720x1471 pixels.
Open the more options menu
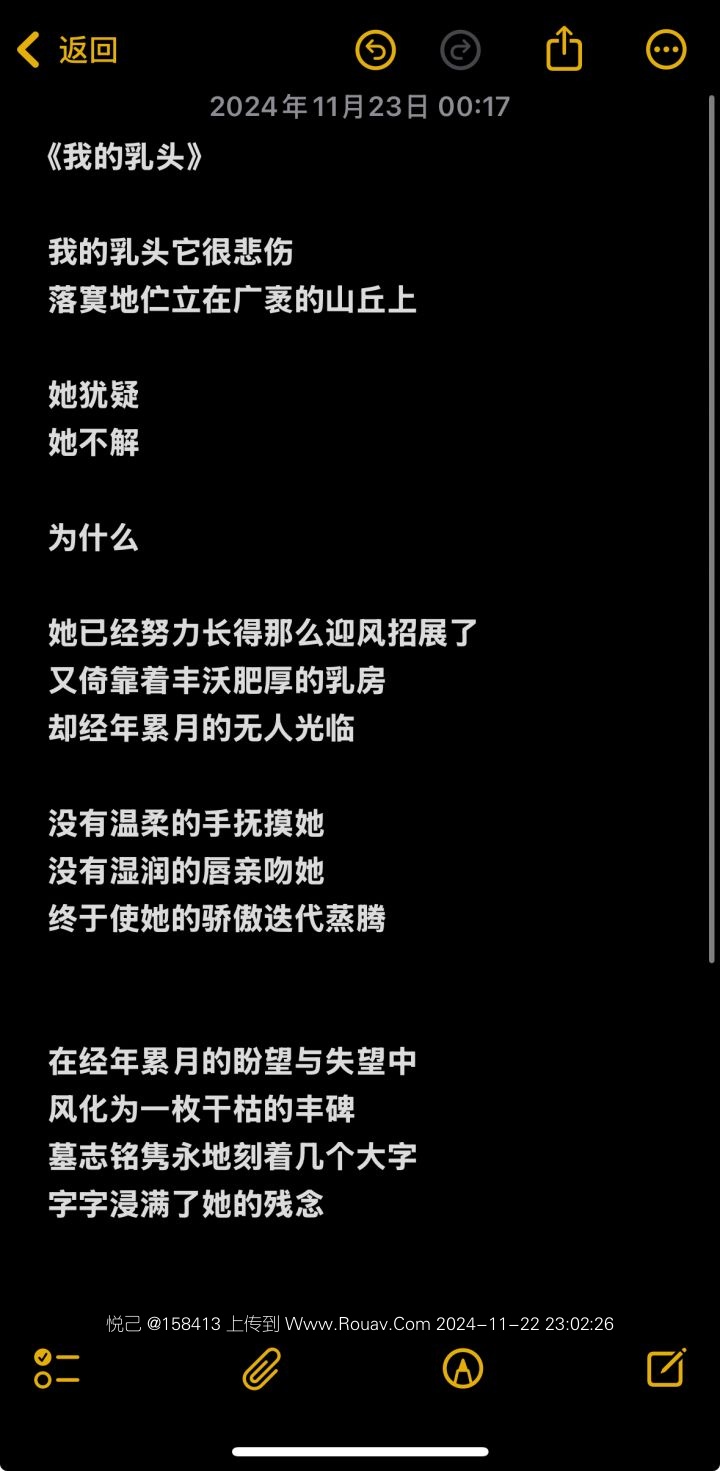[x=666, y=49]
